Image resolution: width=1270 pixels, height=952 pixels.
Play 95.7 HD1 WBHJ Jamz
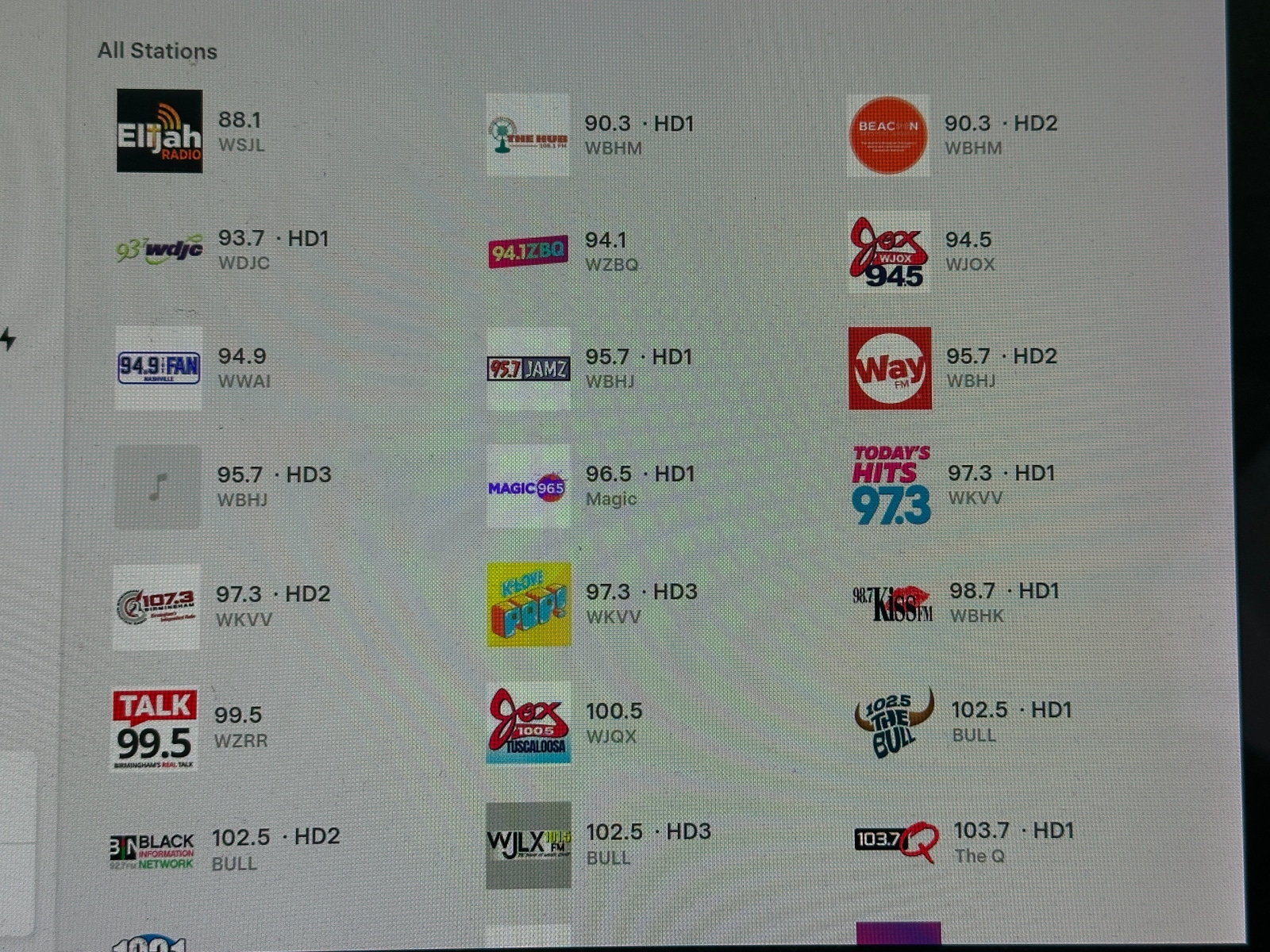pyautogui.click(x=529, y=368)
